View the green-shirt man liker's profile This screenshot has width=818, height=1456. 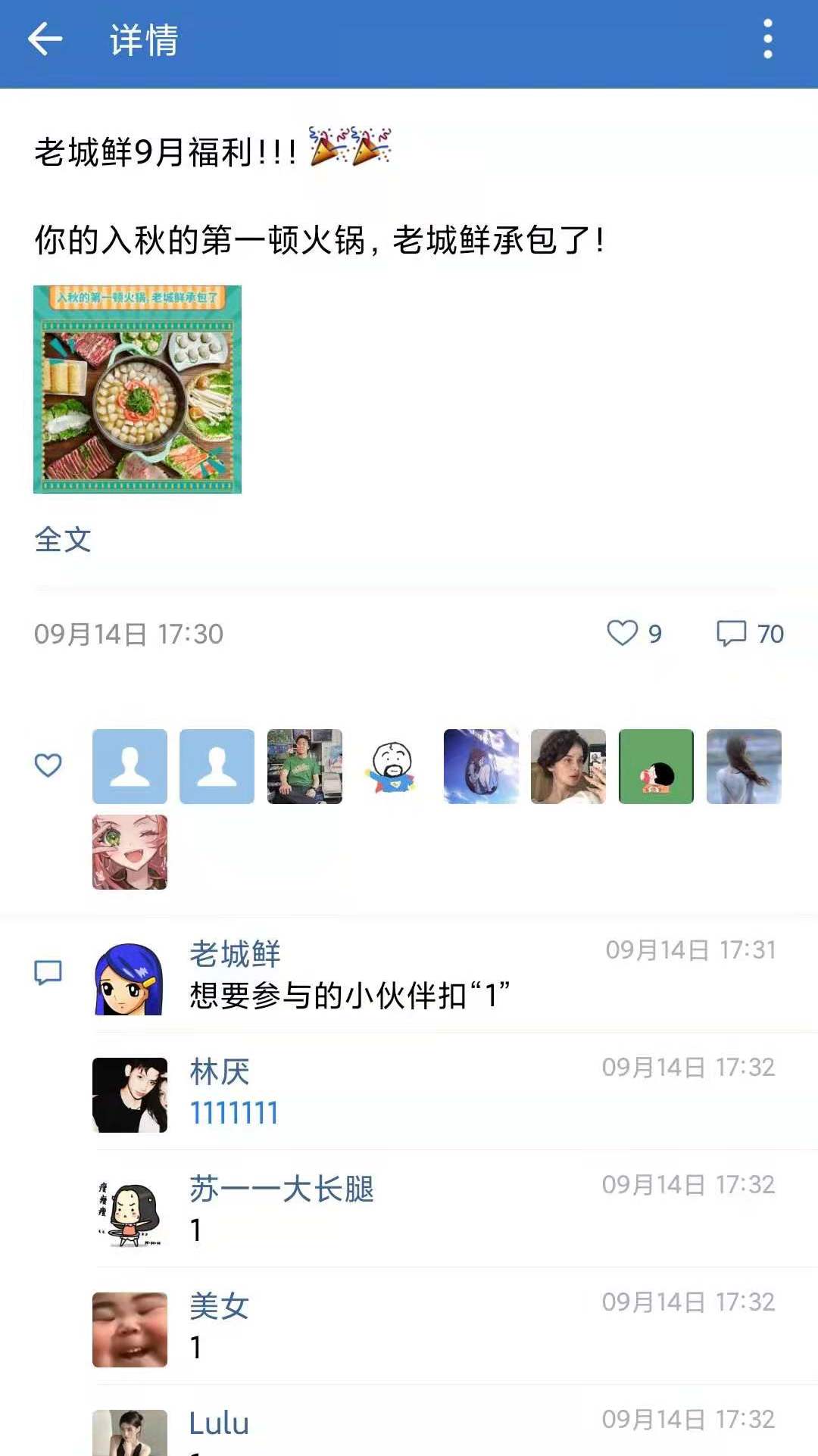(304, 766)
